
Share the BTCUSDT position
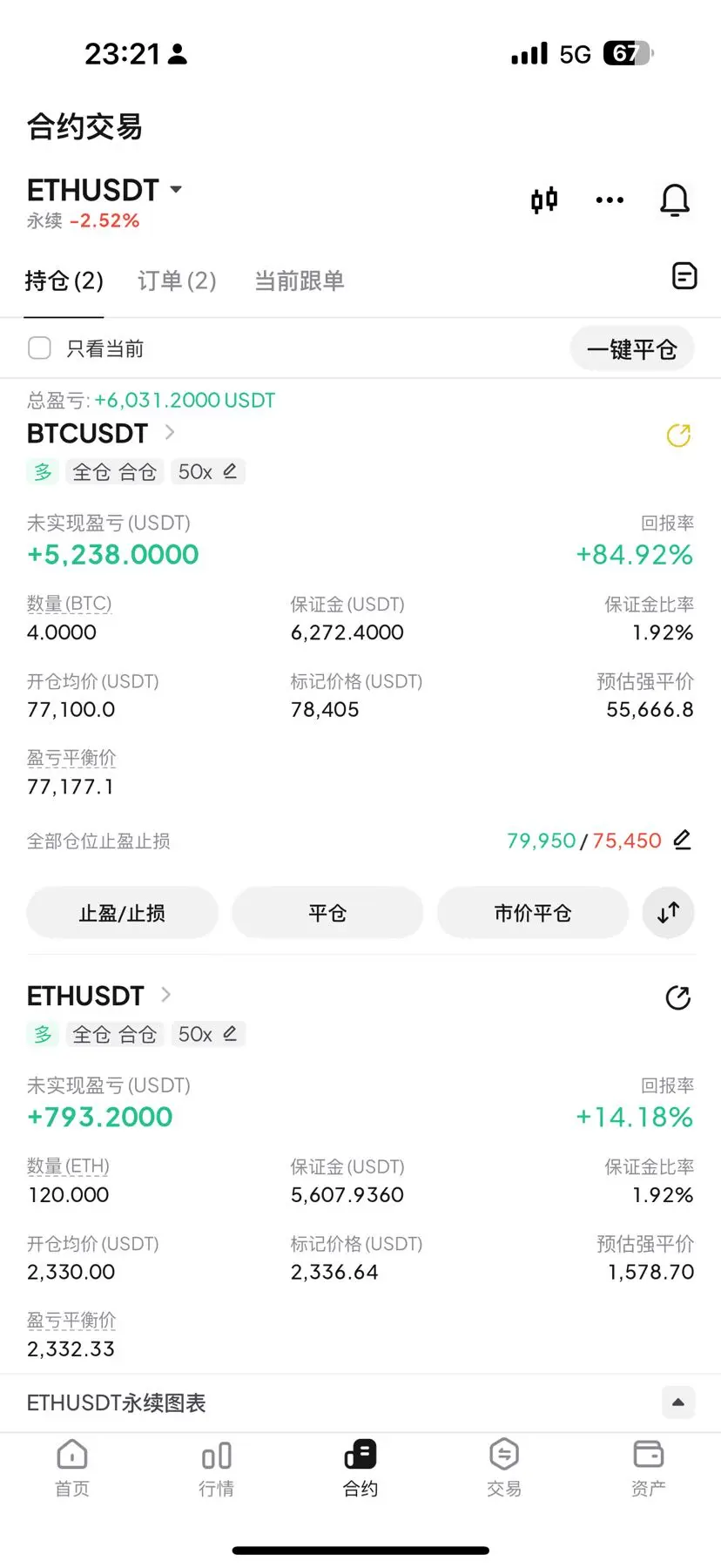678,435
